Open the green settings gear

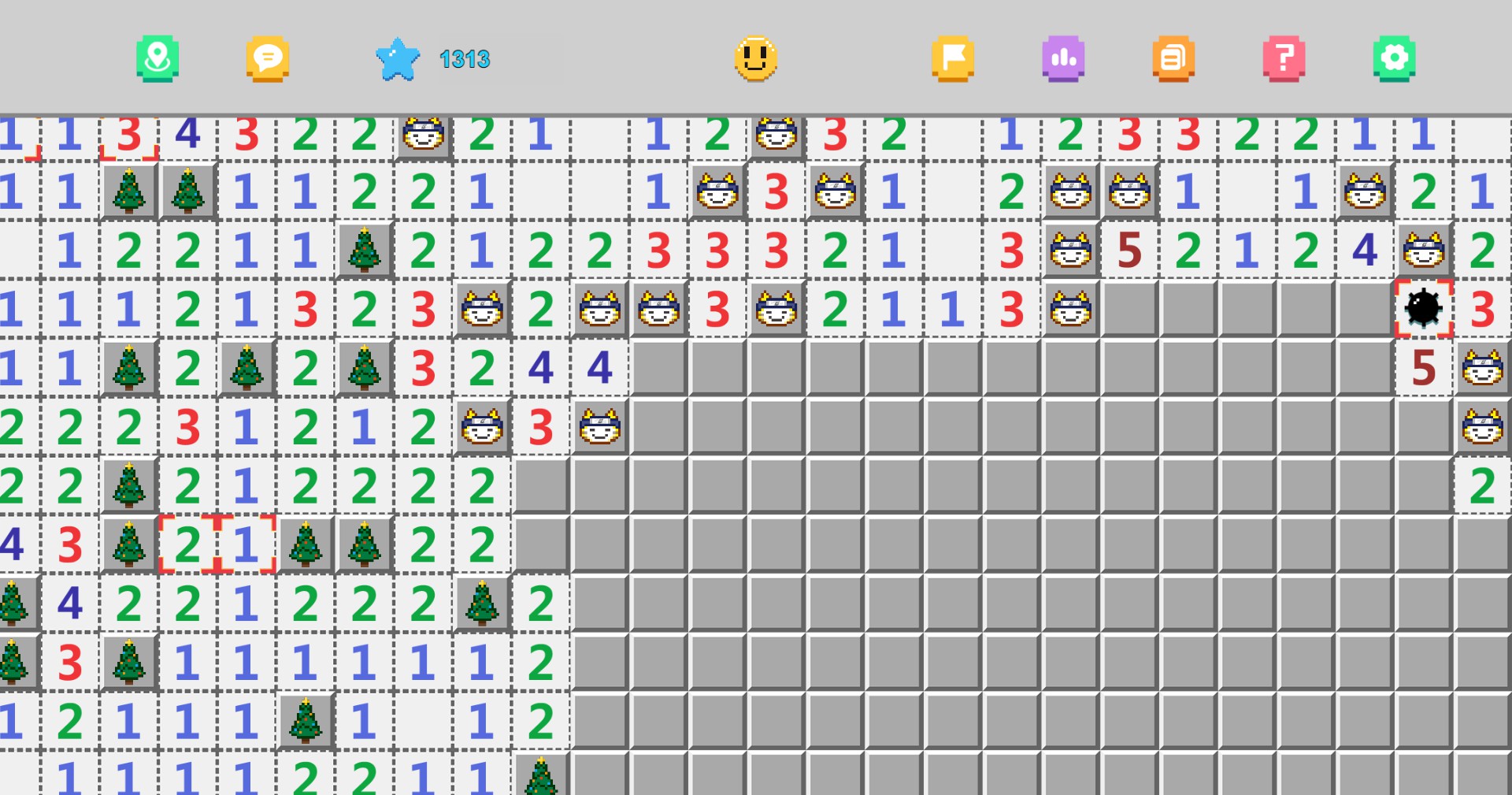coord(1394,58)
